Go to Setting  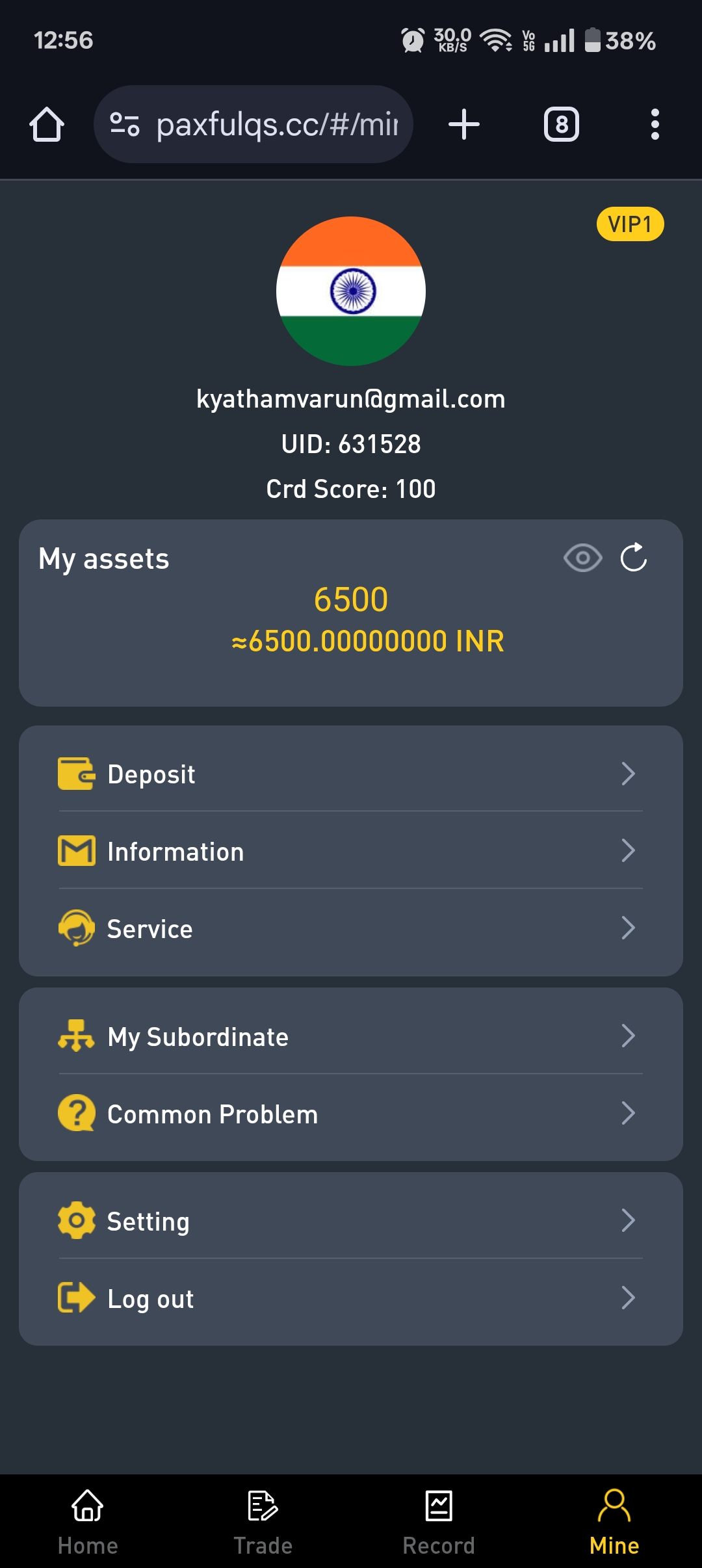coord(350,1221)
